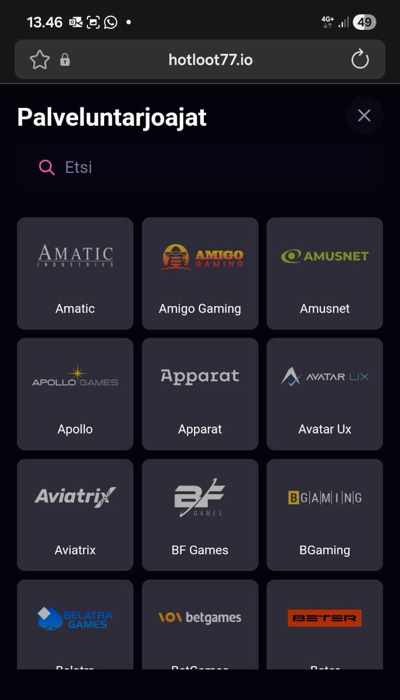The image size is (400, 700).
Task: Select the Apparat provider card
Action: click(200, 394)
